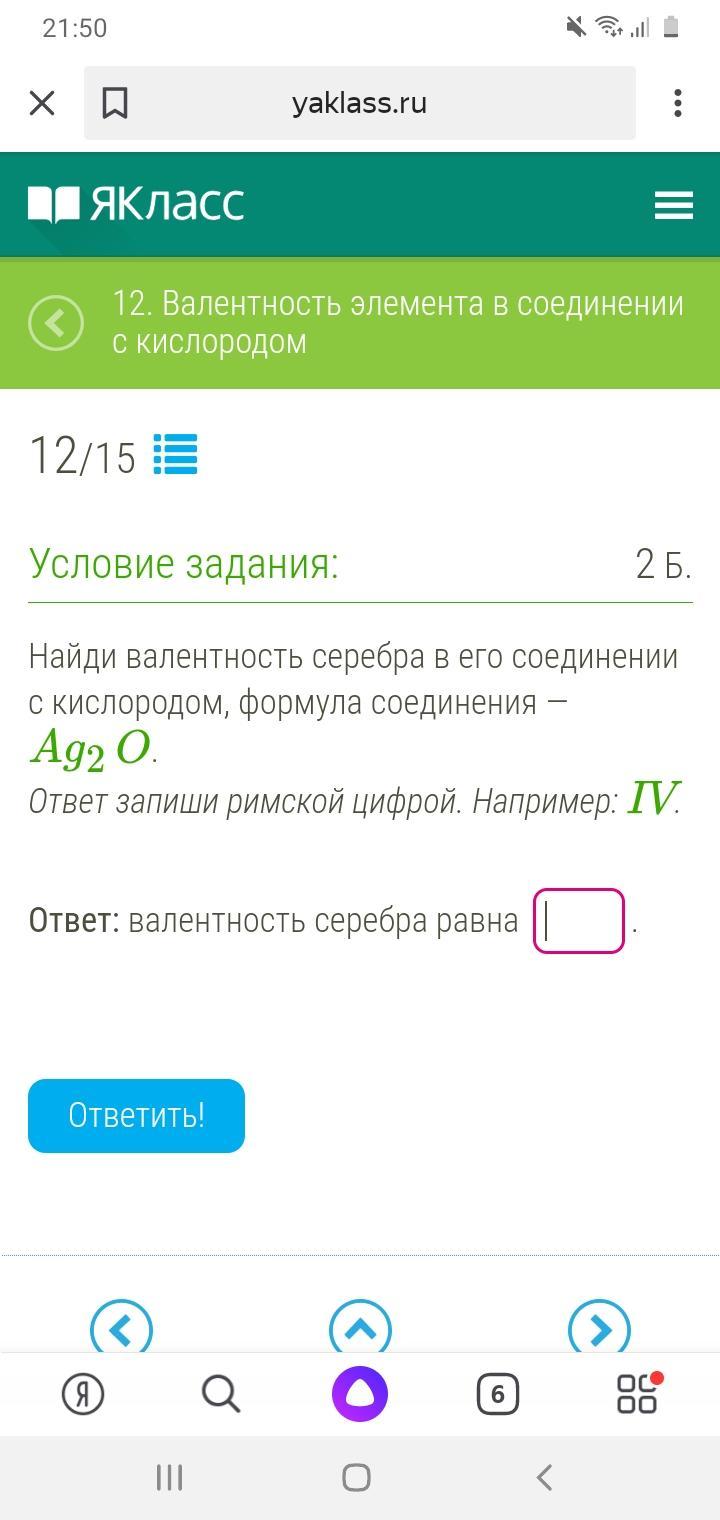Focus the silver valence answer field
The image size is (720, 1520).
click(579, 921)
